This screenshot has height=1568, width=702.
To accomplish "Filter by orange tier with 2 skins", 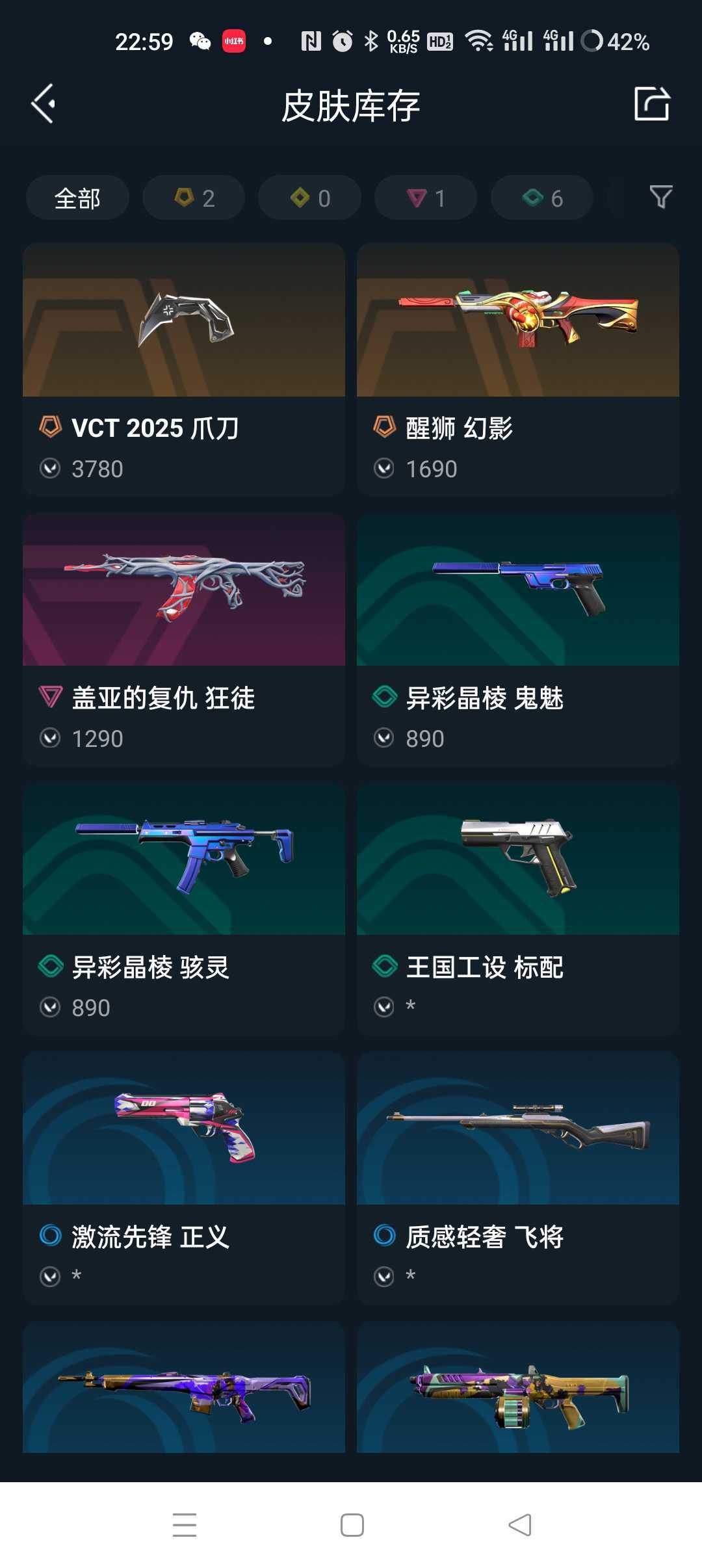I will click(194, 198).
